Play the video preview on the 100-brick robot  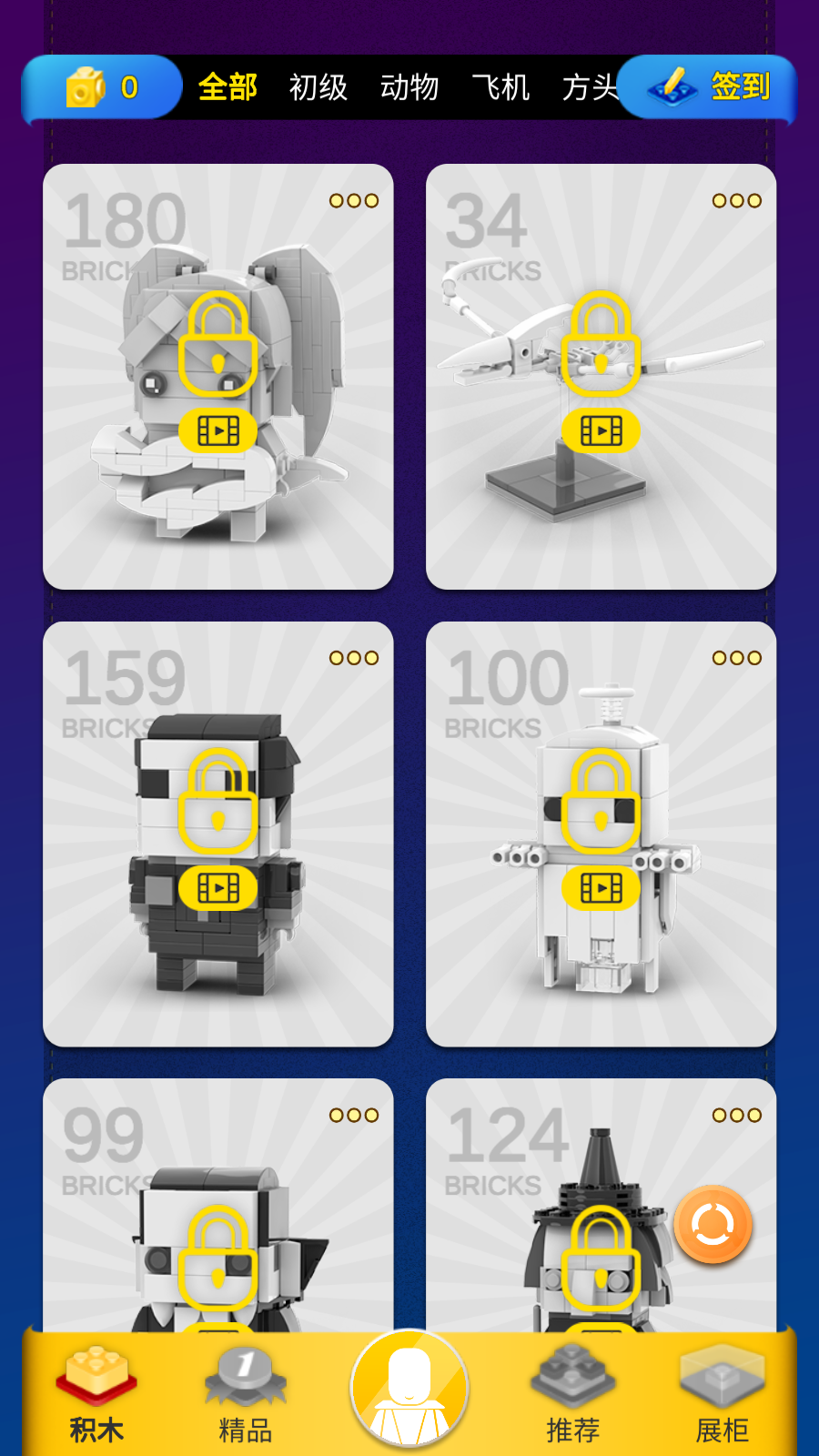click(x=602, y=889)
